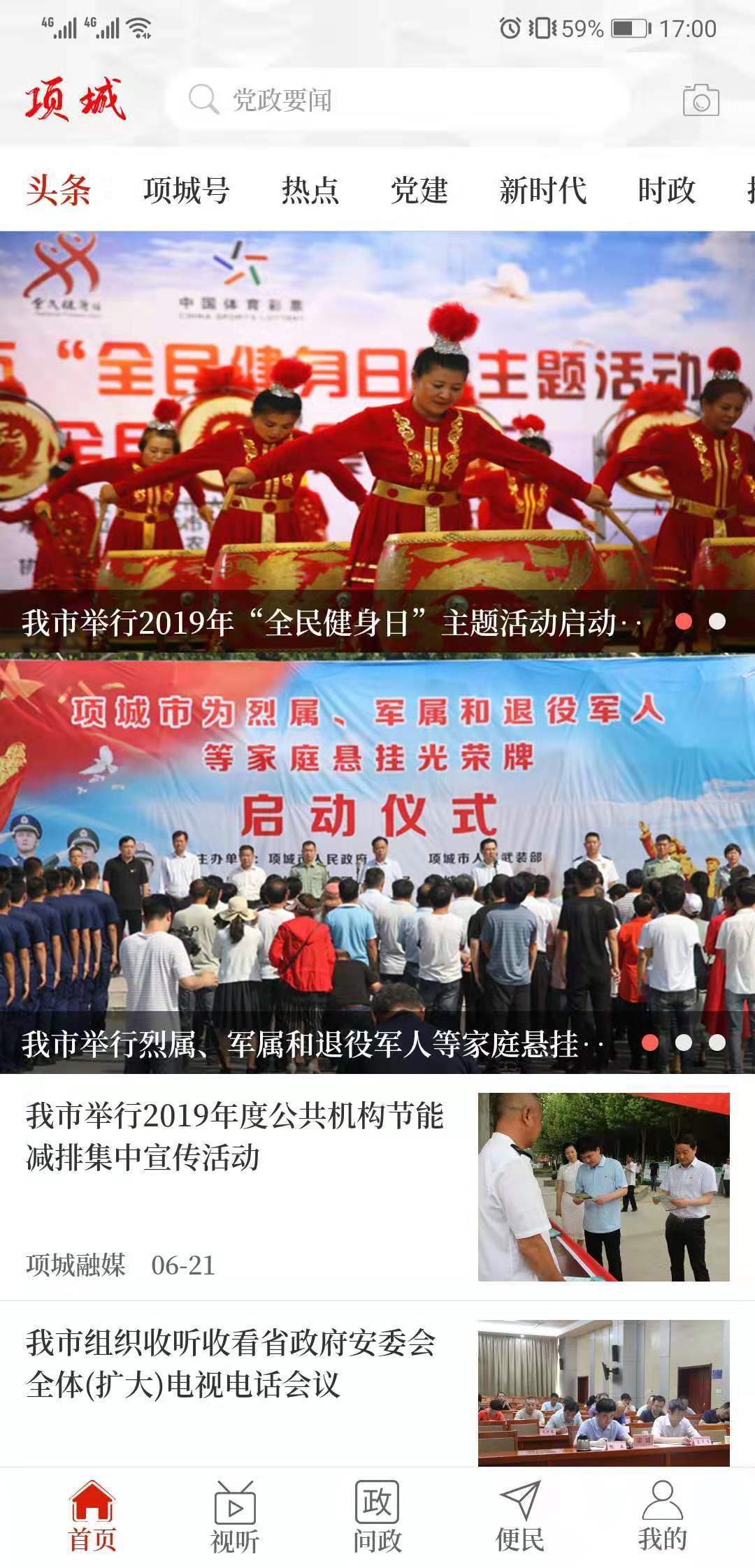The height and width of the screenshot is (1568, 755).
Task: Switch to the 热点 tab
Action: (310, 190)
